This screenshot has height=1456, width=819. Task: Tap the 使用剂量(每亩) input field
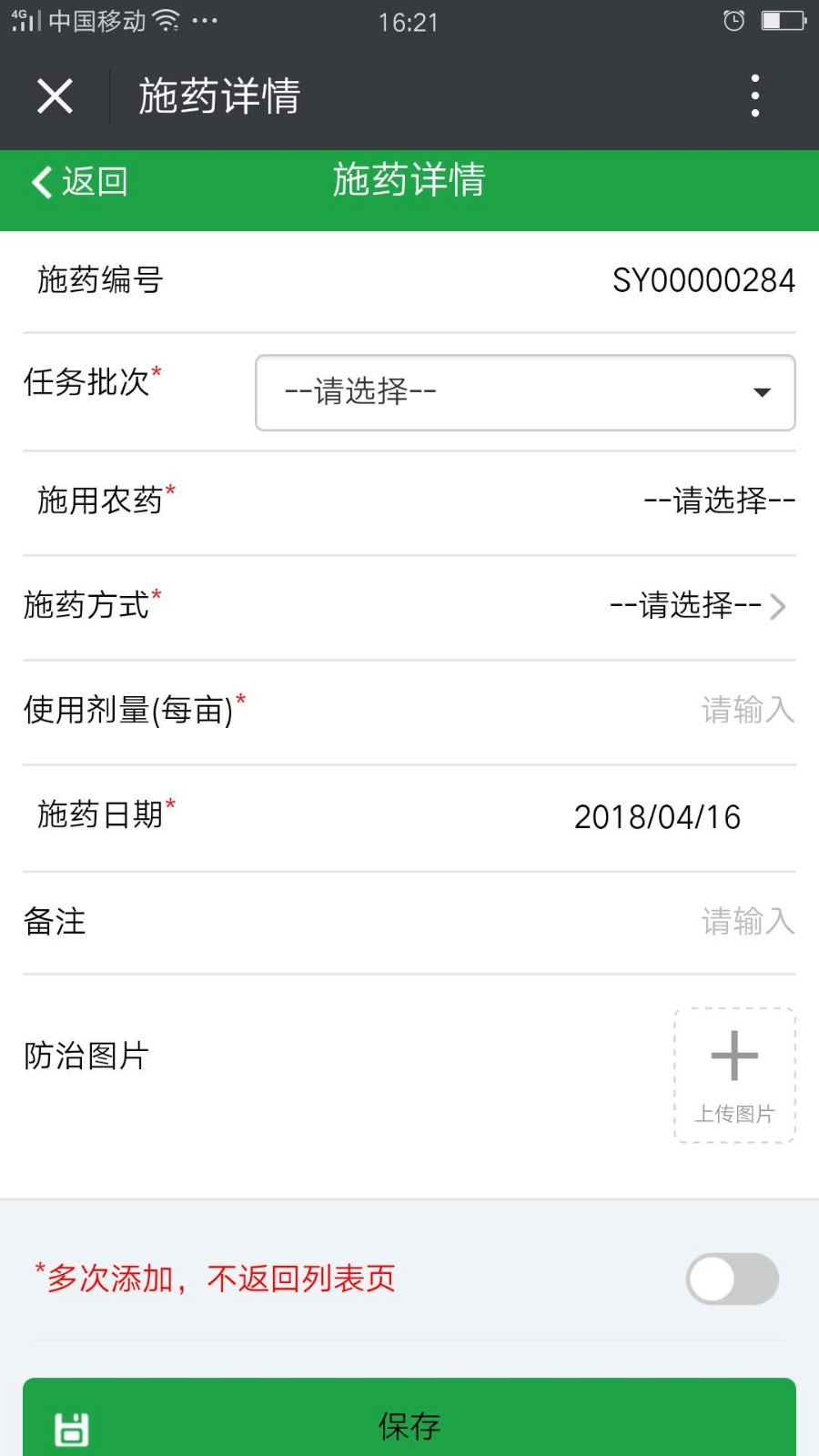coord(748,710)
